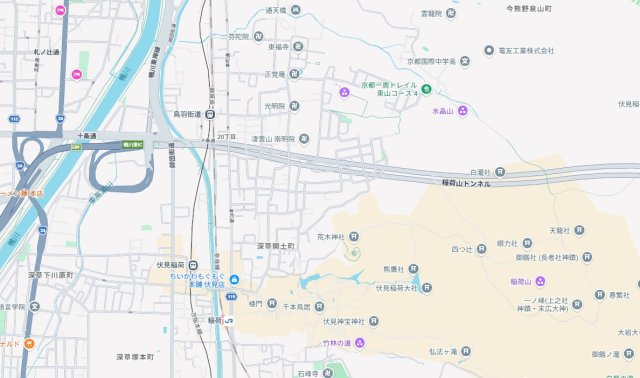Tap the ちいかわもぐもぐ本舗 伏見店 shop pin
The image size is (640, 378).
(234, 280)
